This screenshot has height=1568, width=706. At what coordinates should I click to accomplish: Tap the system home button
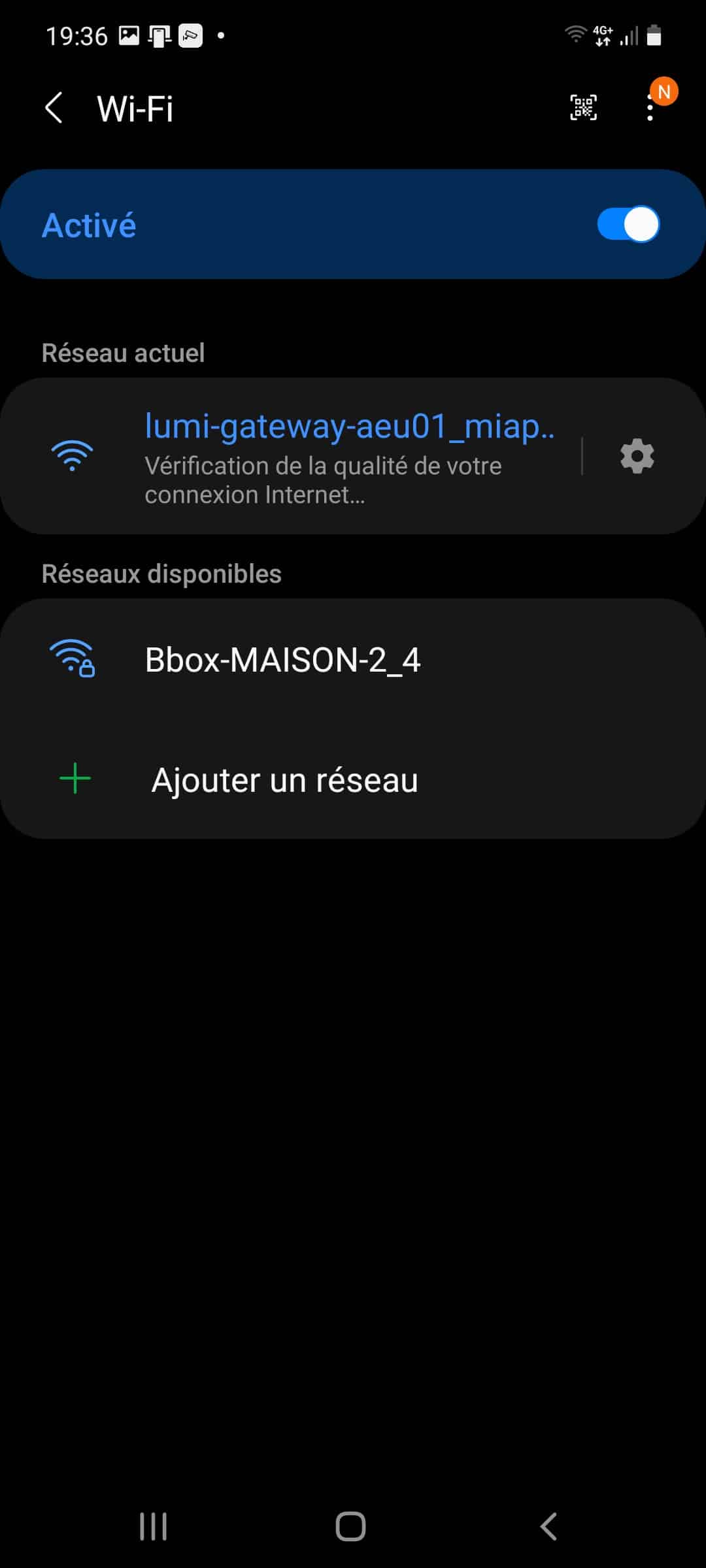351,1527
